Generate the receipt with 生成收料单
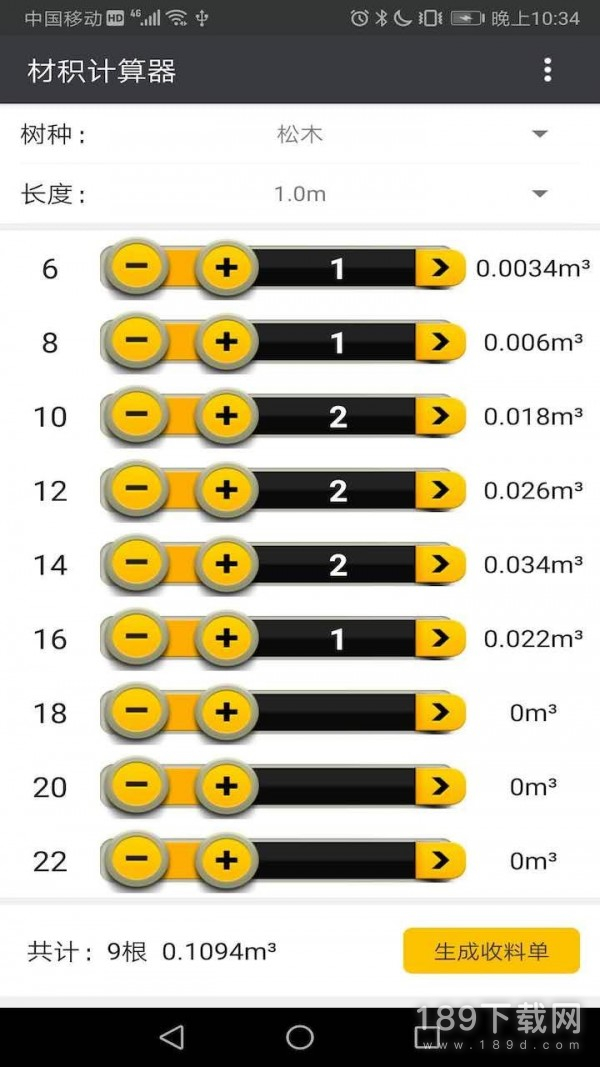600x1067 pixels. click(491, 951)
